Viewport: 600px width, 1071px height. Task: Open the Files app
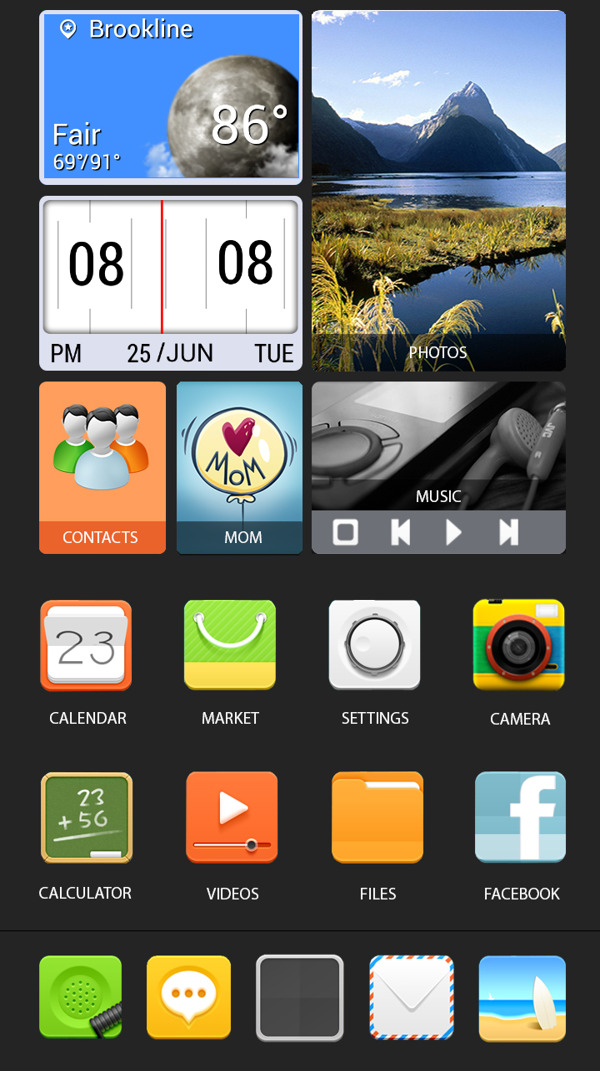tap(377, 818)
